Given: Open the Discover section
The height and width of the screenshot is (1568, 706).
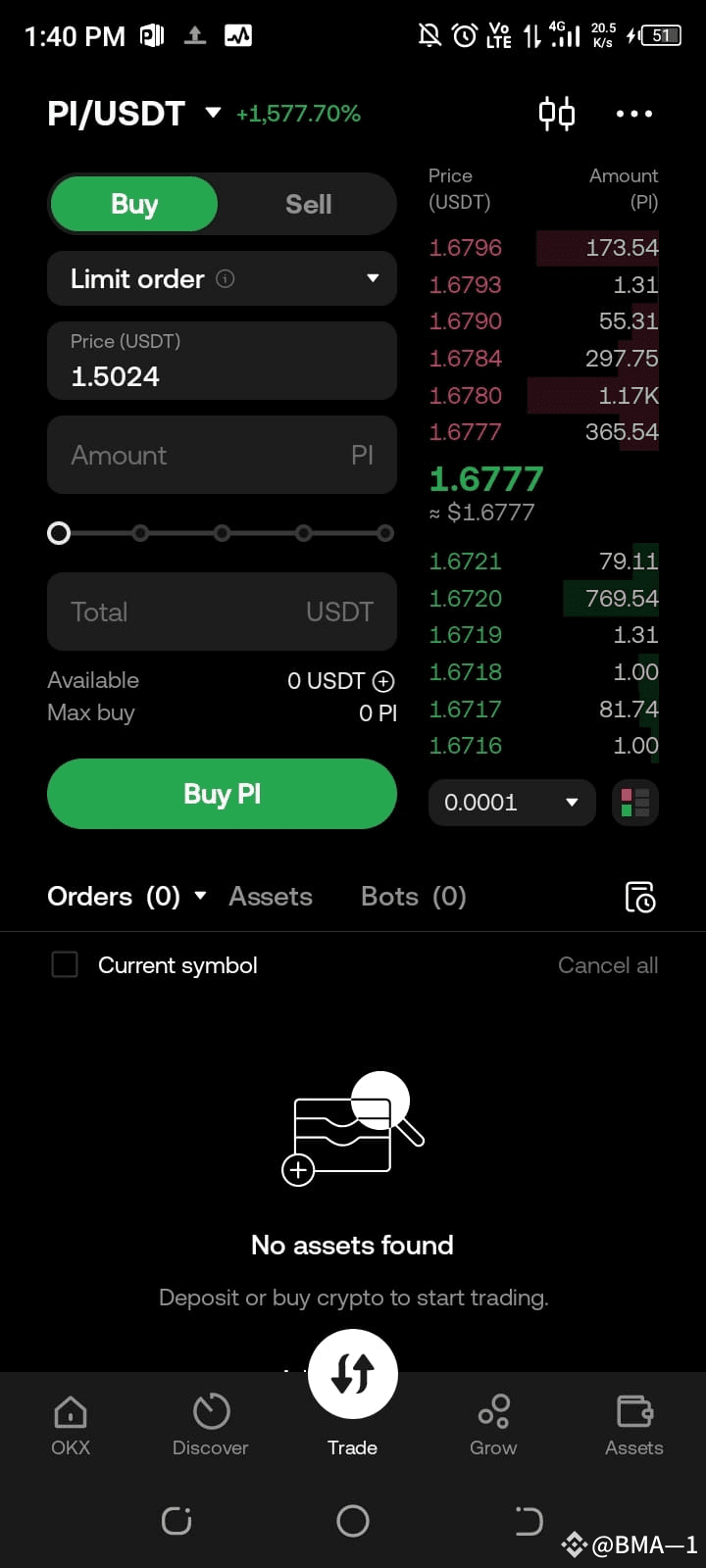Looking at the screenshot, I should 210,1426.
